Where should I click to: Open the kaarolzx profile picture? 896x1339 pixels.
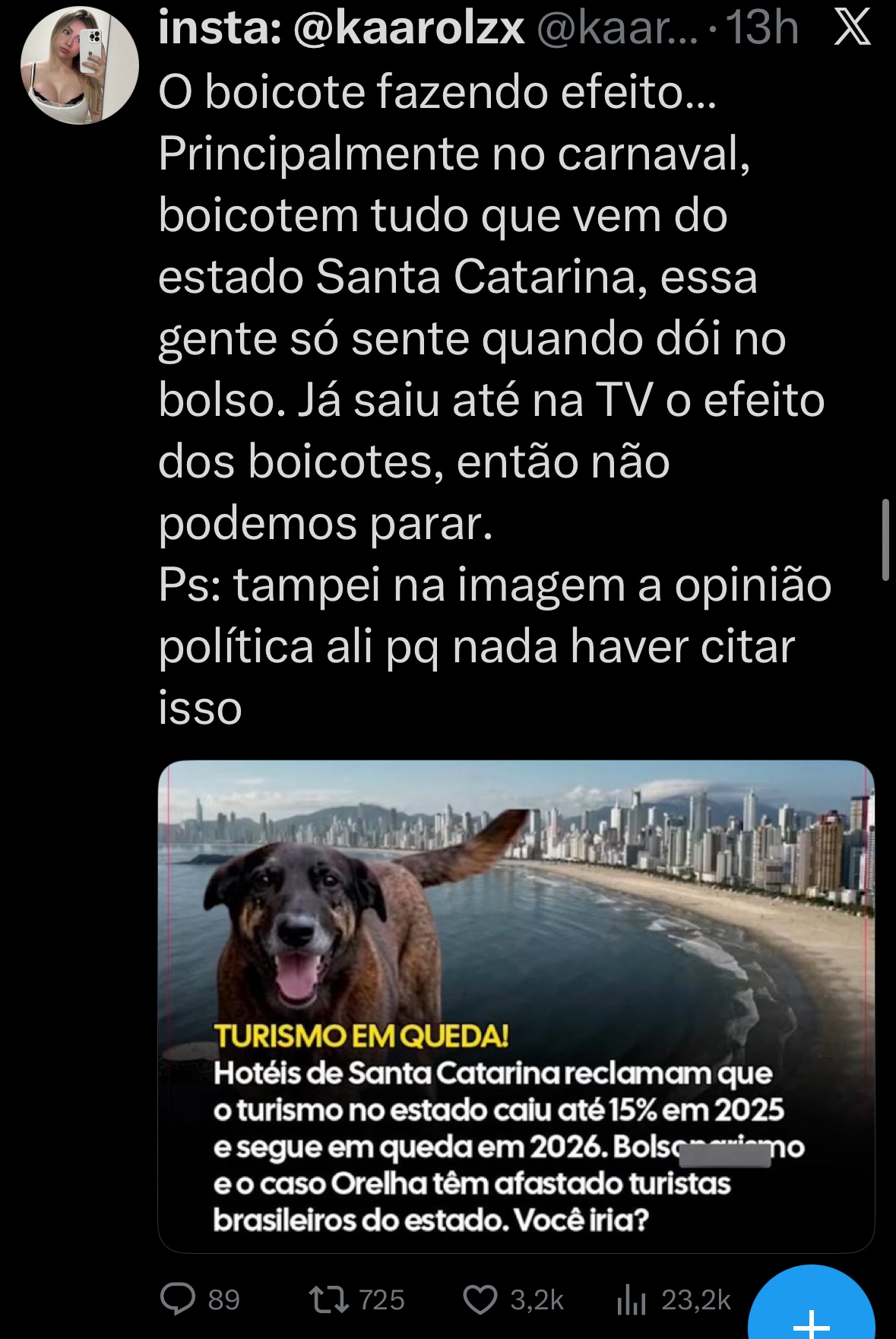(x=79, y=65)
